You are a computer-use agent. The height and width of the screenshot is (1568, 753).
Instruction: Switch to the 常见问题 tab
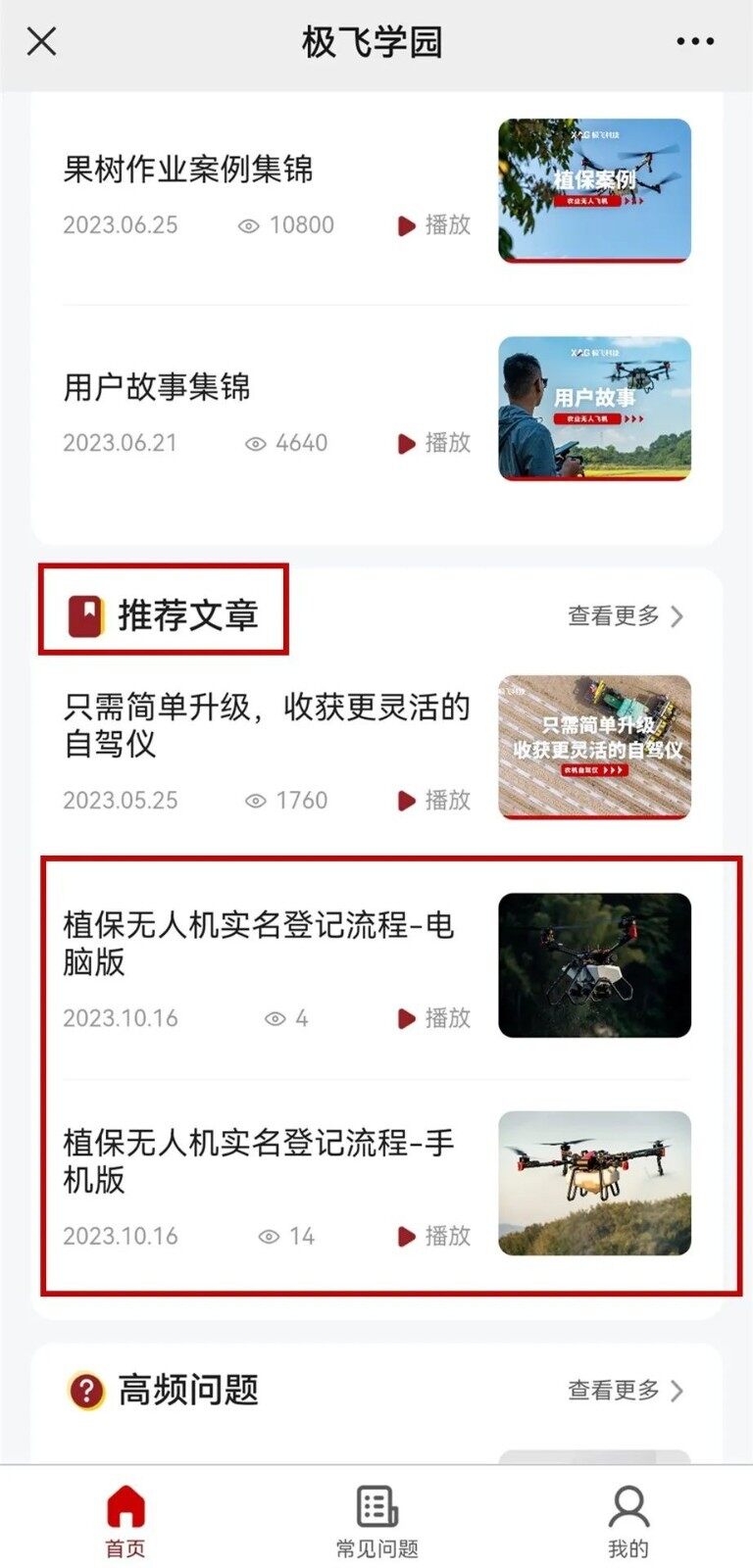coord(376,1520)
